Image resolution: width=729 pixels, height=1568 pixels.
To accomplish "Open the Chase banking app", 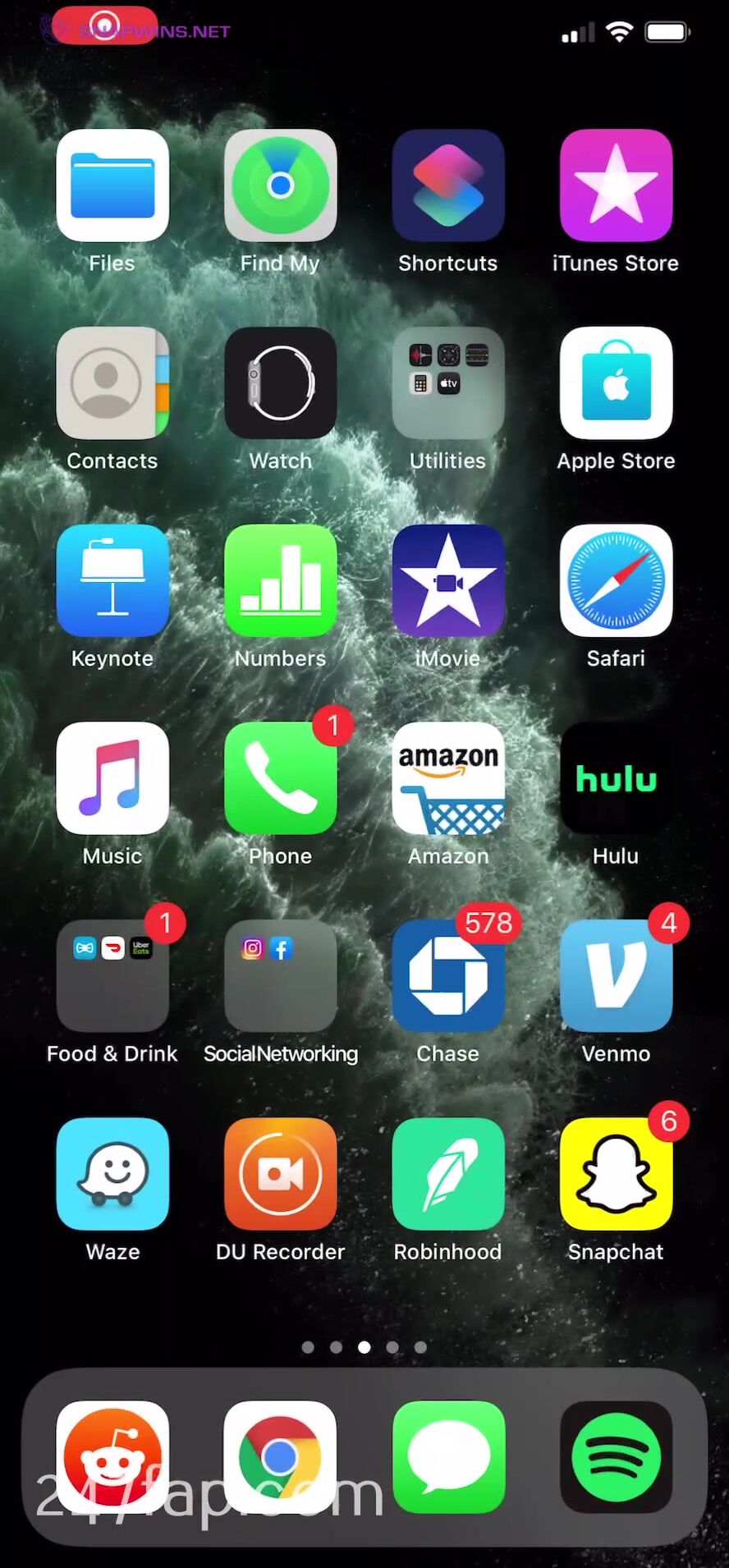I will (448, 976).
